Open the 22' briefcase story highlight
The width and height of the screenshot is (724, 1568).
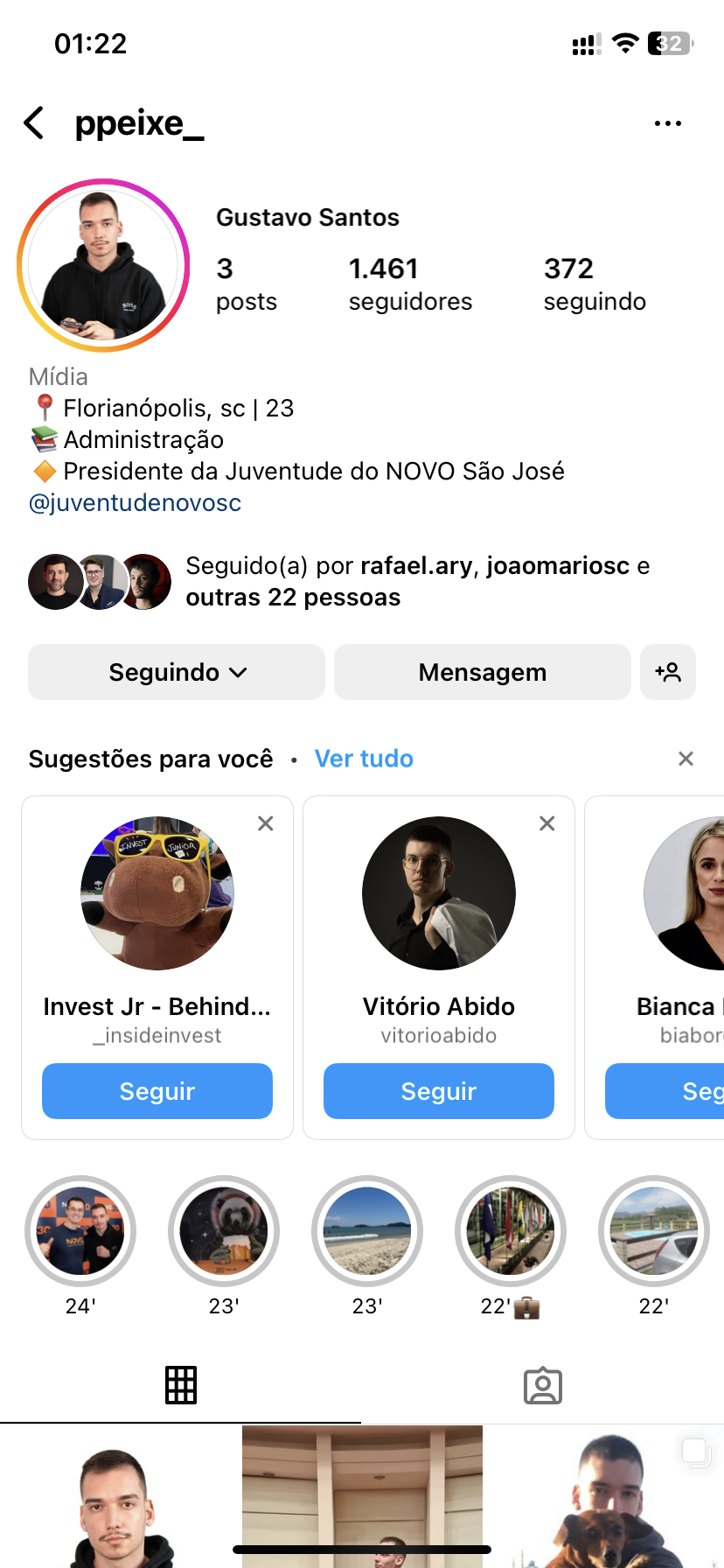(511, 1231)
